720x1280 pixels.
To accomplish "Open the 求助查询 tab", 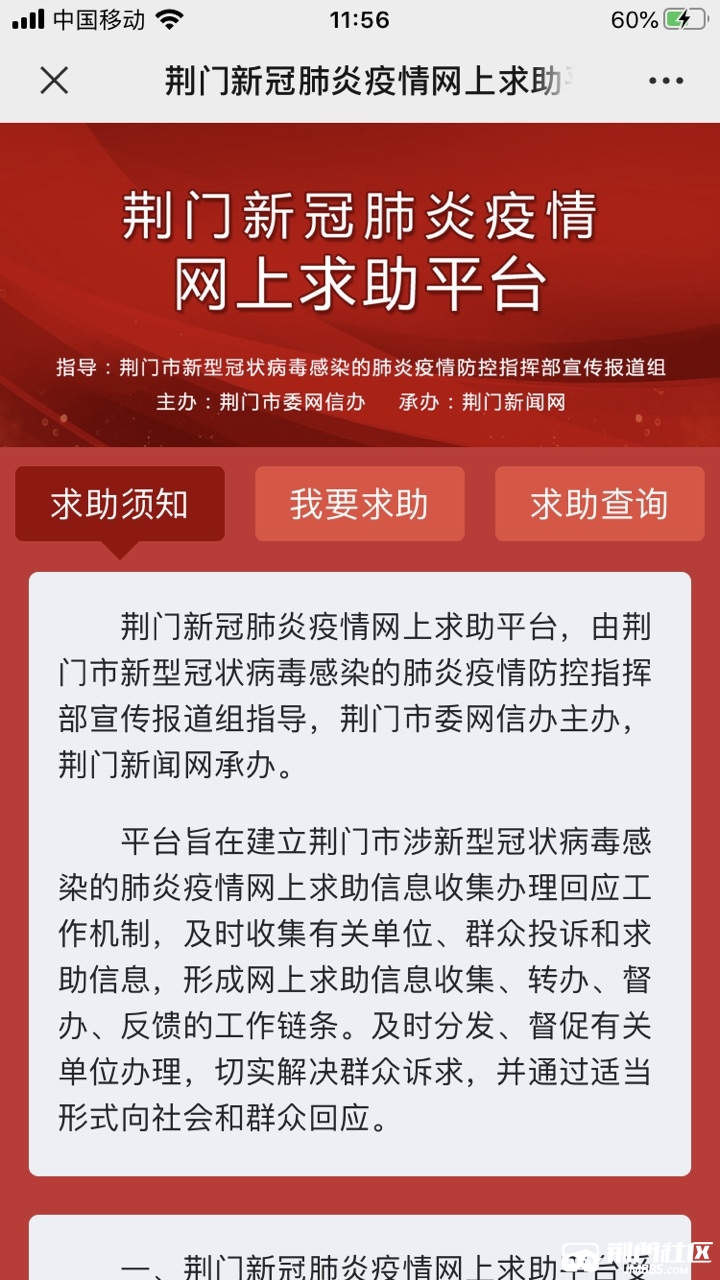I will (600, 504).
